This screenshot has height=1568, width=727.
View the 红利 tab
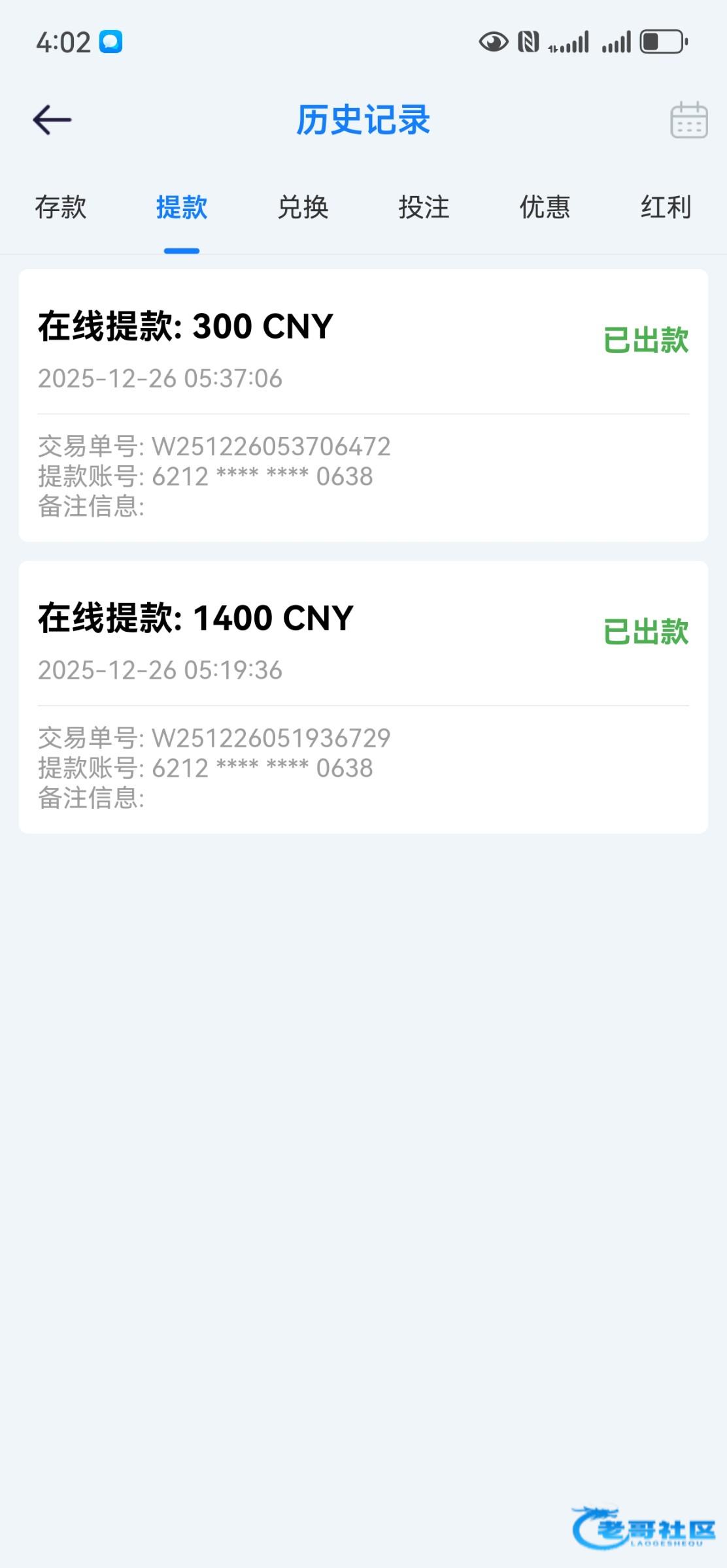point(666,208)
